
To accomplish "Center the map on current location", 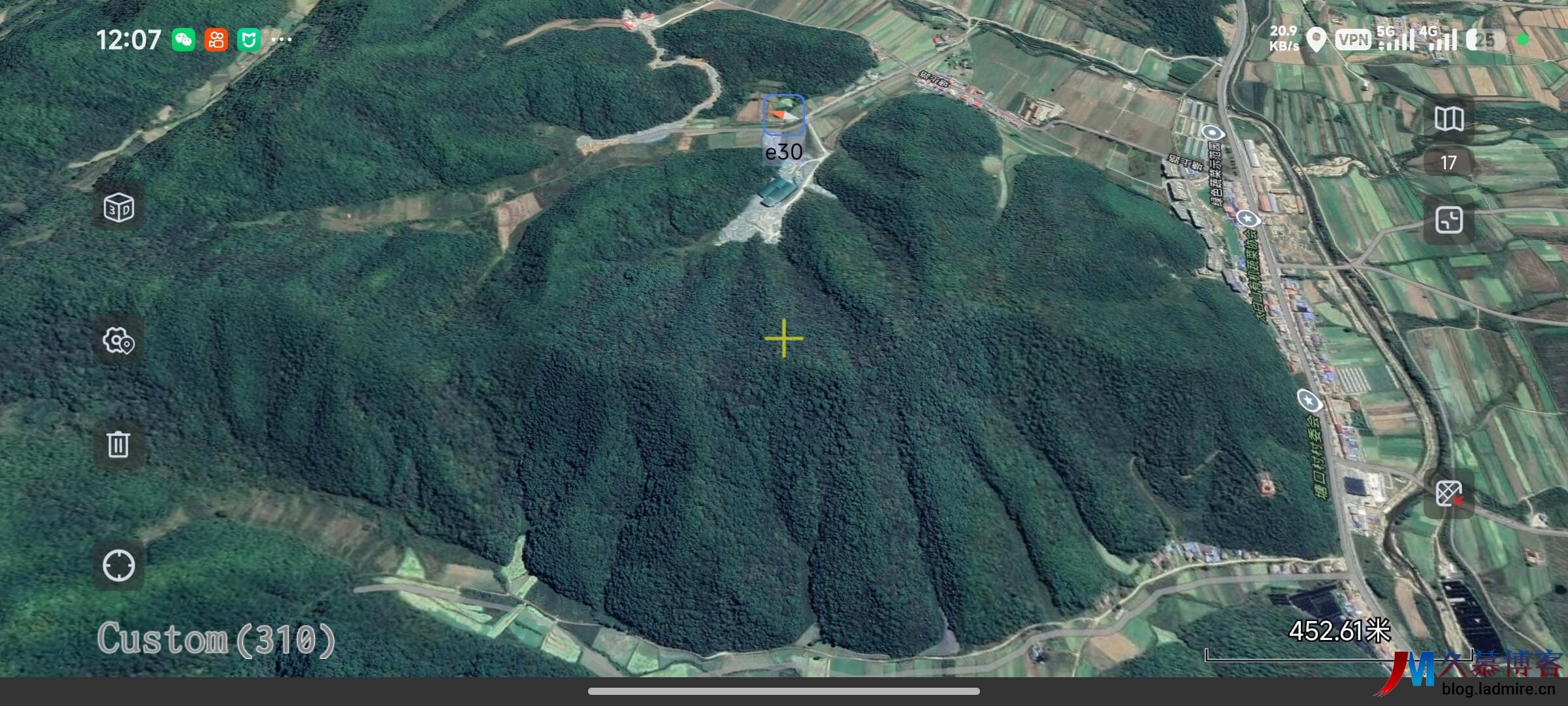I will [118, 565].
